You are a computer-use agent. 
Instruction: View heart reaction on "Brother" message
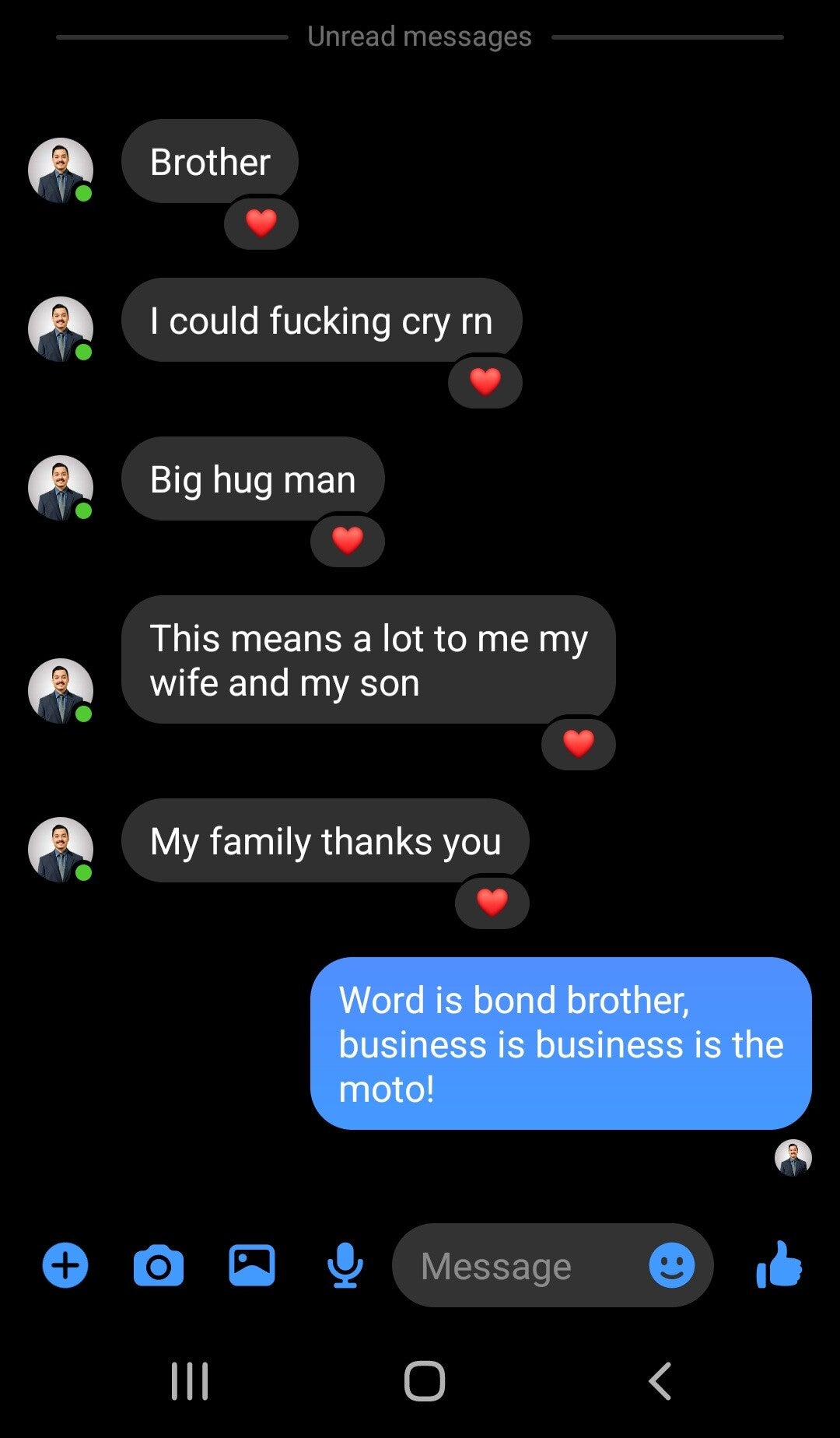click(x=261, y=223)
